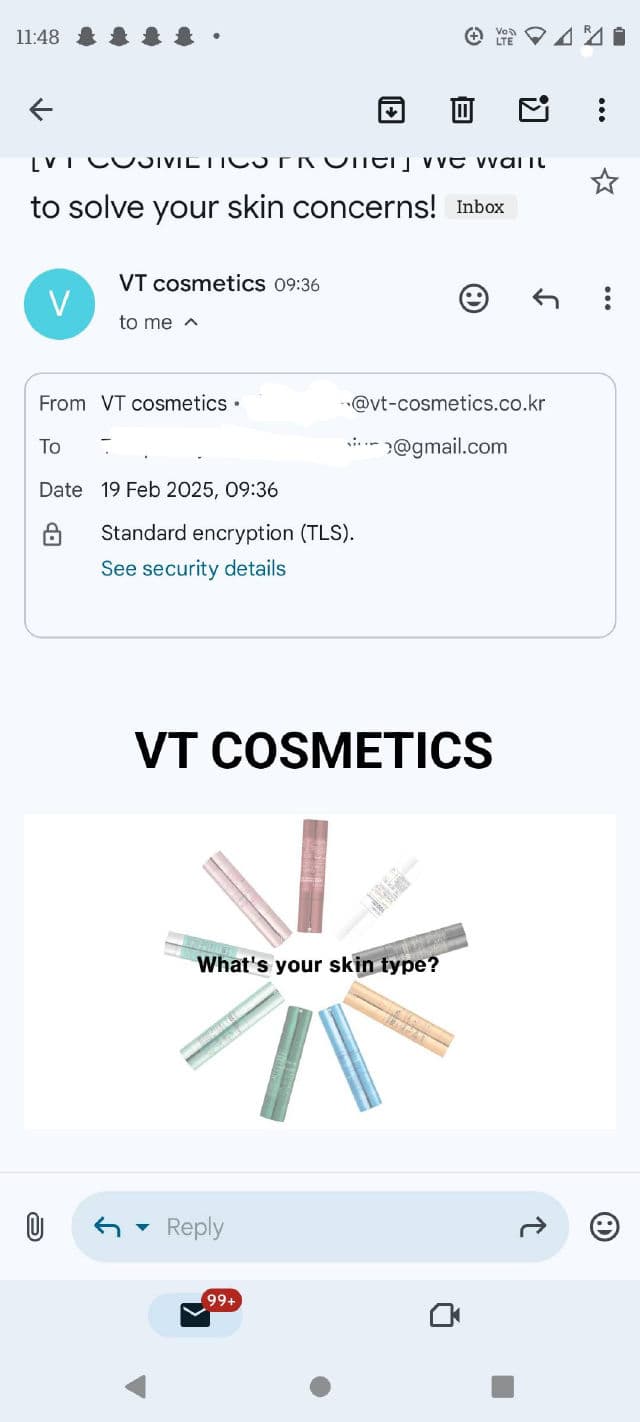Add an emoji reaction beside sender name

474,298
